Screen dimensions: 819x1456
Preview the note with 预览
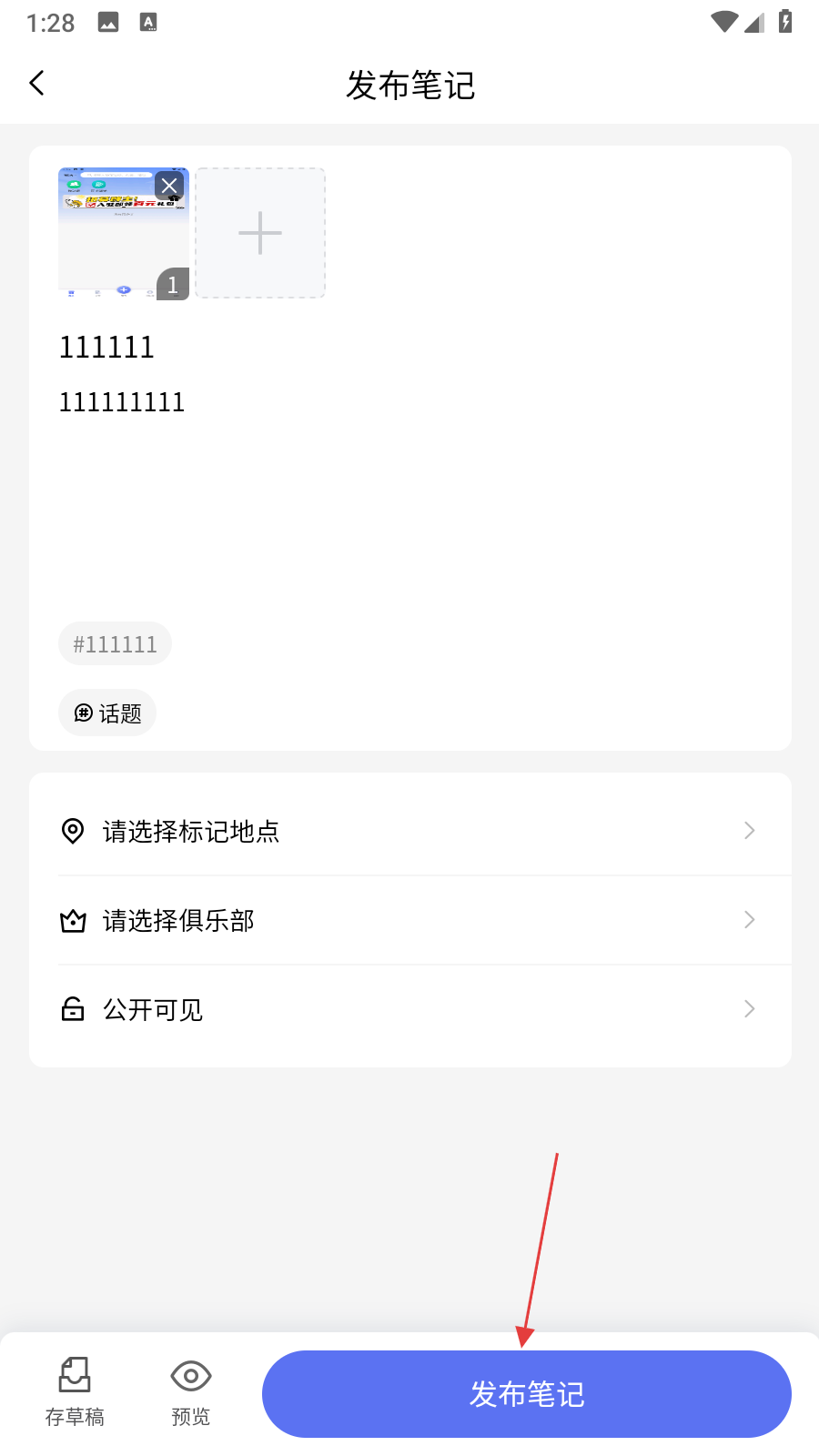191,1392
